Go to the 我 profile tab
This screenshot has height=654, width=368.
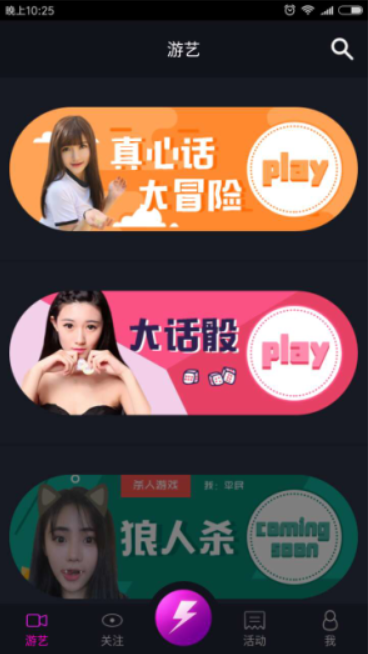pyautogui.click(x=330, y=629)
